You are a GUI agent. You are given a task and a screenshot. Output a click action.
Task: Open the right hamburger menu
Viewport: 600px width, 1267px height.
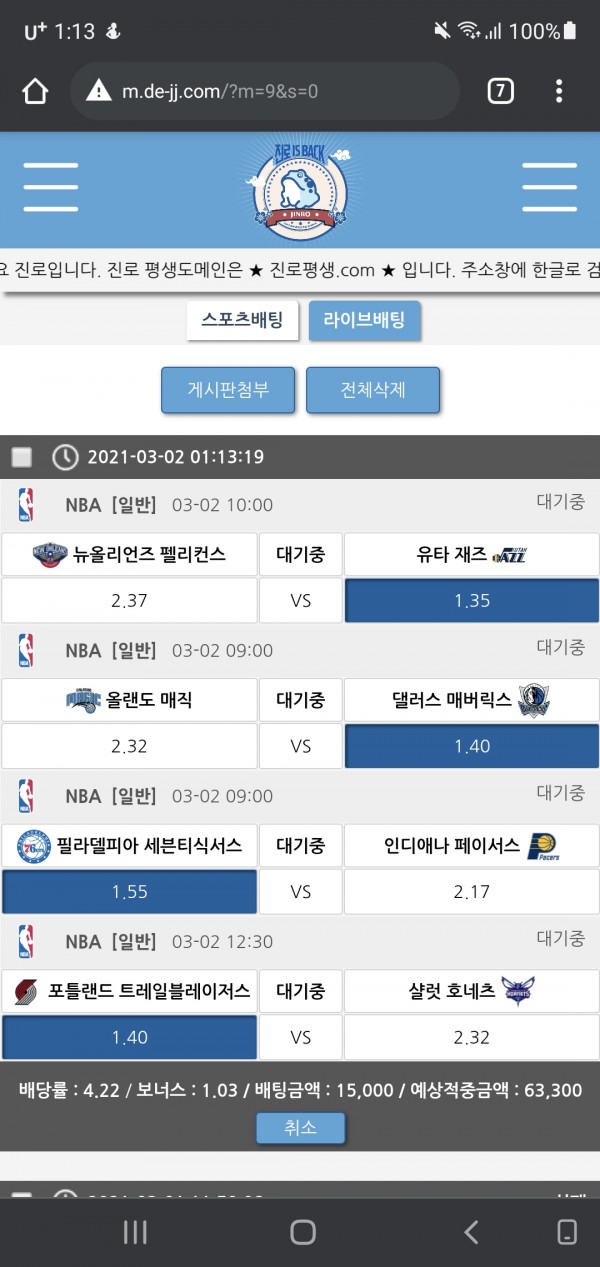[x=549, y=187]
